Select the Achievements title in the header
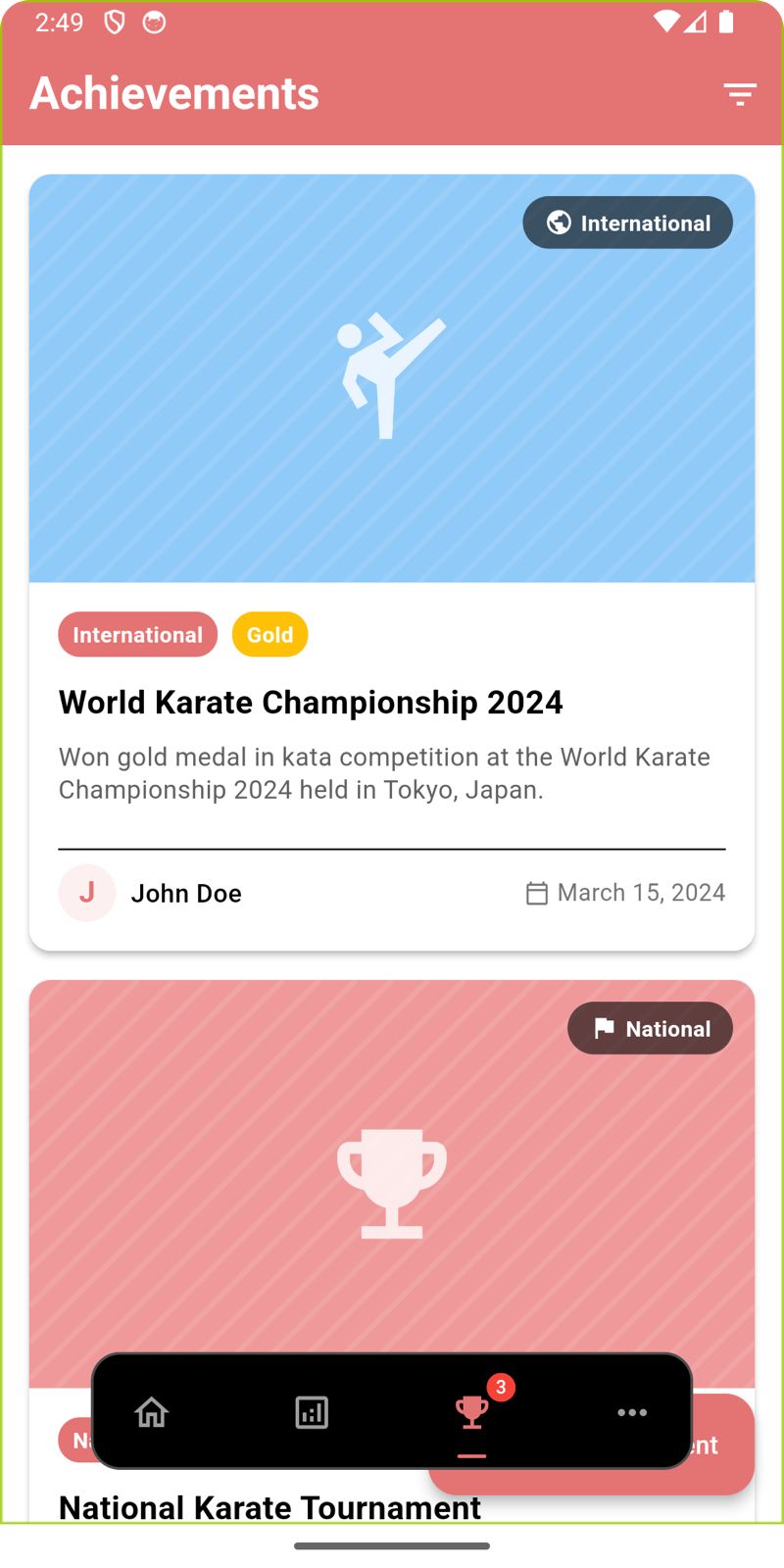The width and height of the screenshot is (784, 1568). pos(174,92)
